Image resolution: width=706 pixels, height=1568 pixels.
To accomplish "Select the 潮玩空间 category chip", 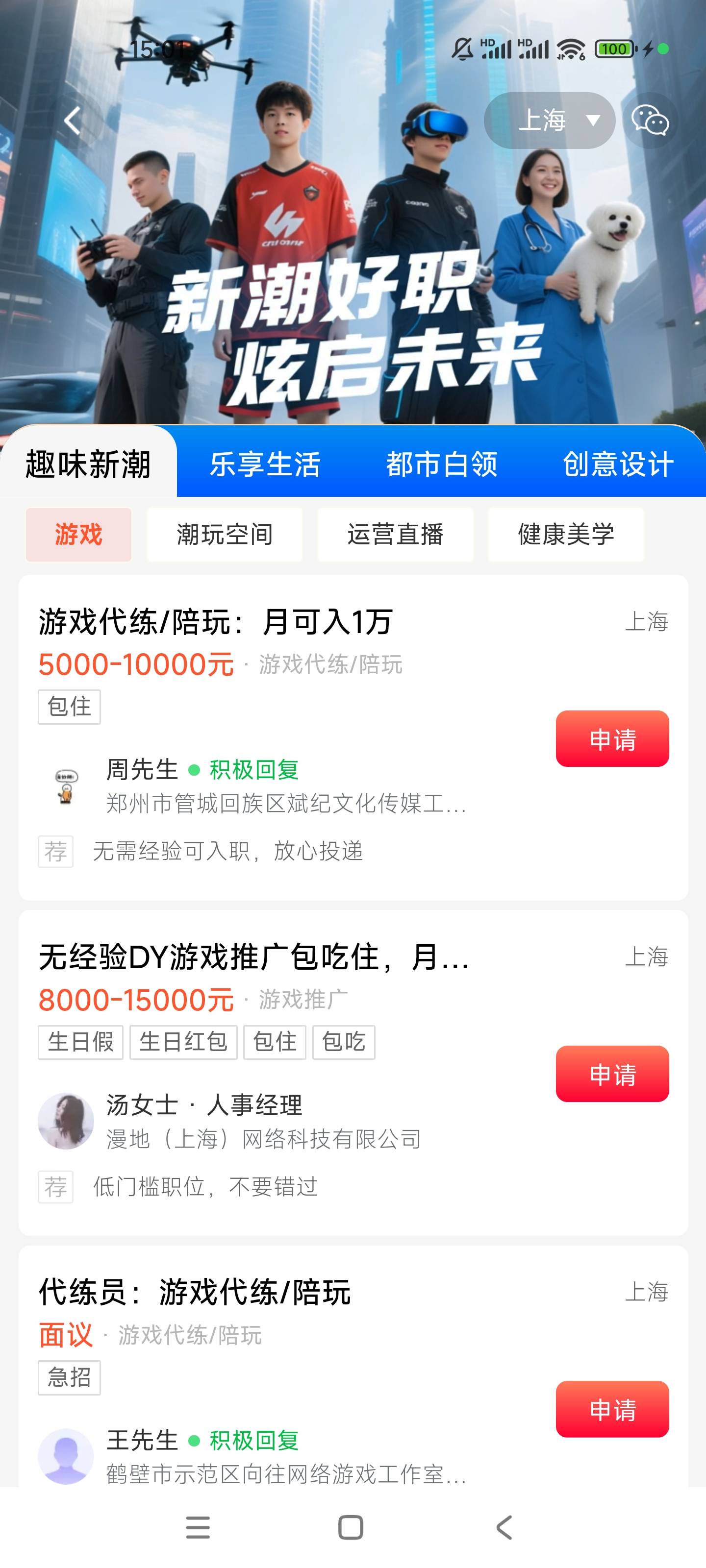I will [x=225, y=535].
